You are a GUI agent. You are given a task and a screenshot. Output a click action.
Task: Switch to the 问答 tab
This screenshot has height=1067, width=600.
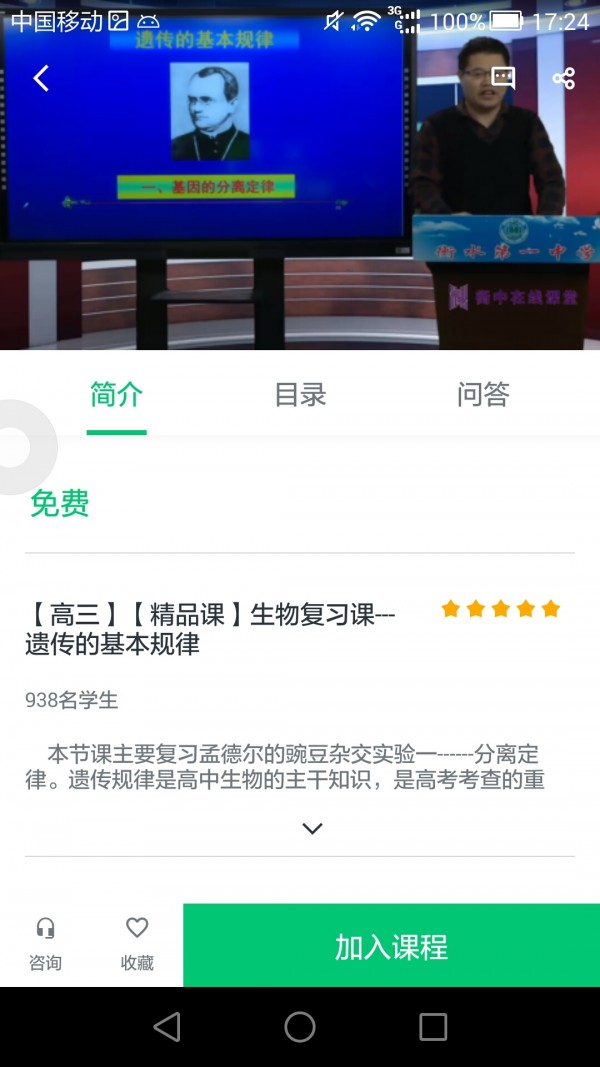pyautogui.click(x=483, y=395)
